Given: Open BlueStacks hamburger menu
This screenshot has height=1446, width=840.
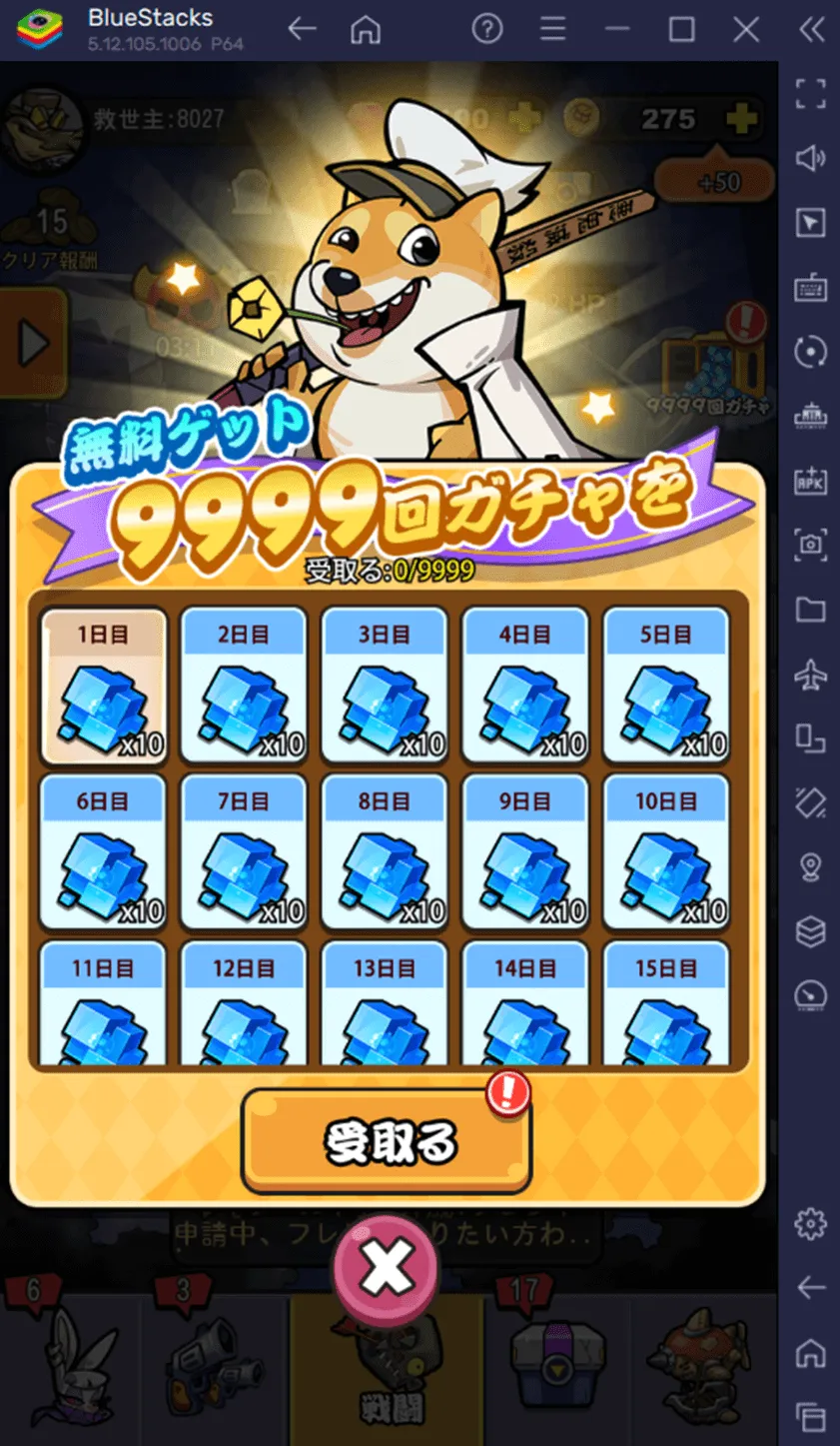Looking at the screenshot, I should [552, 30].
